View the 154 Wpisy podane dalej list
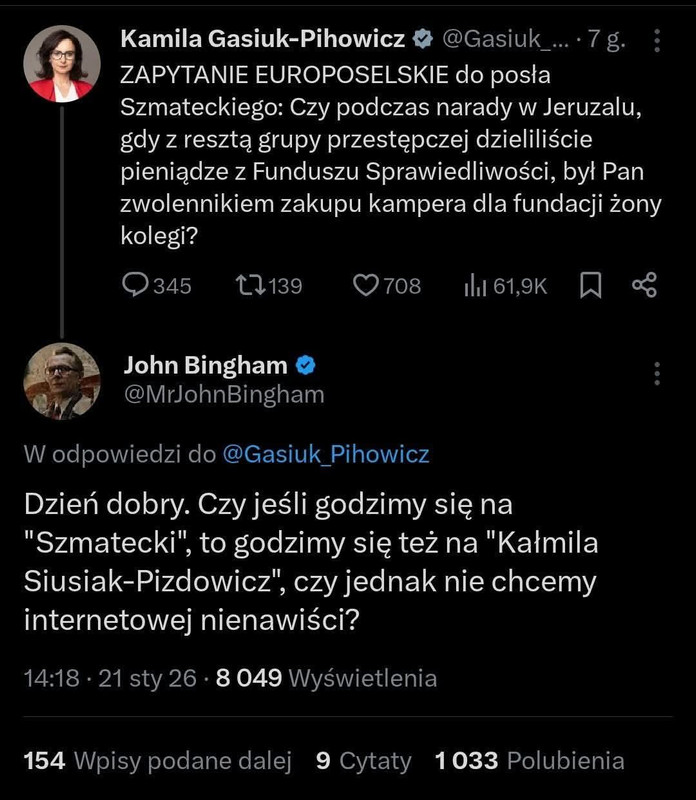 coord(158,761)
